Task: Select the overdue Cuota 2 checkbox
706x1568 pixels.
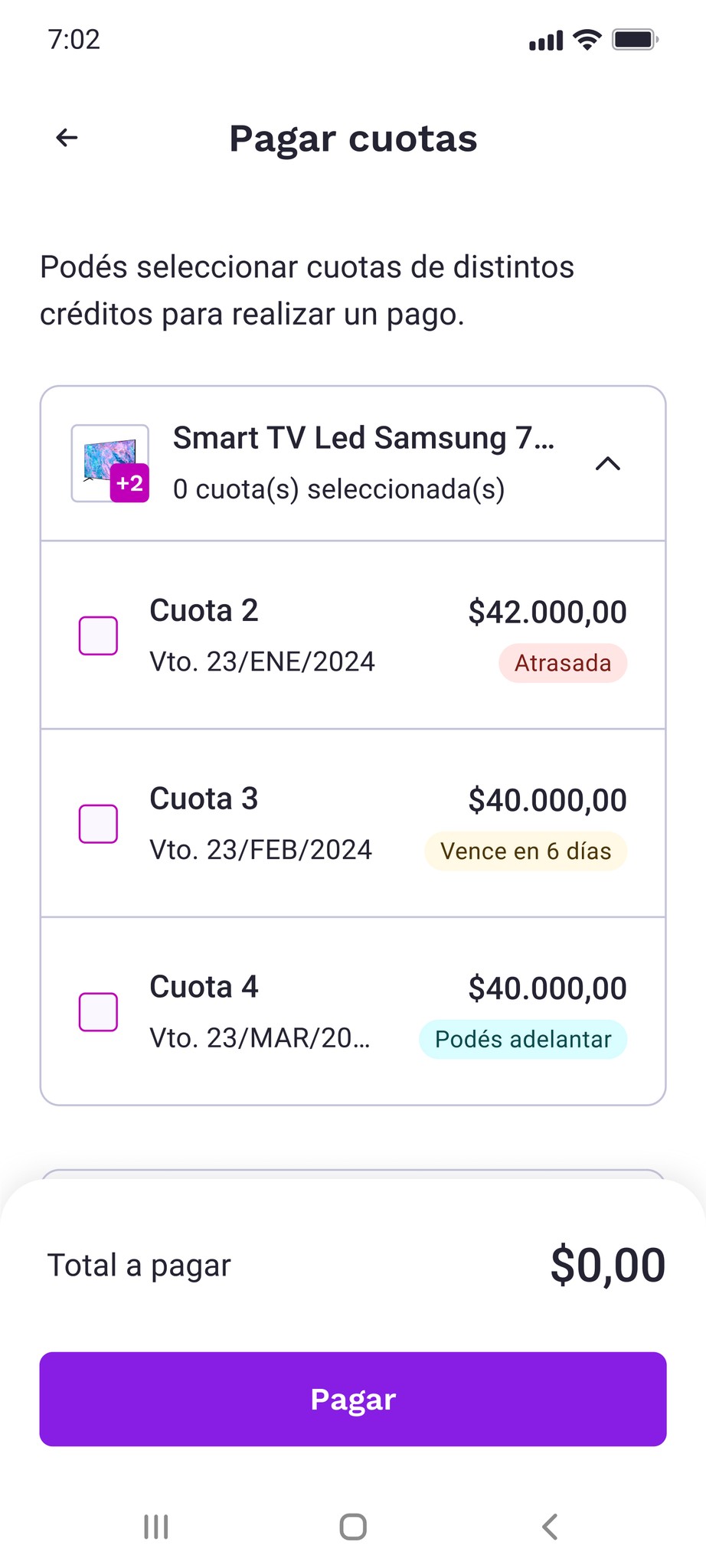Action: [99, 635]
